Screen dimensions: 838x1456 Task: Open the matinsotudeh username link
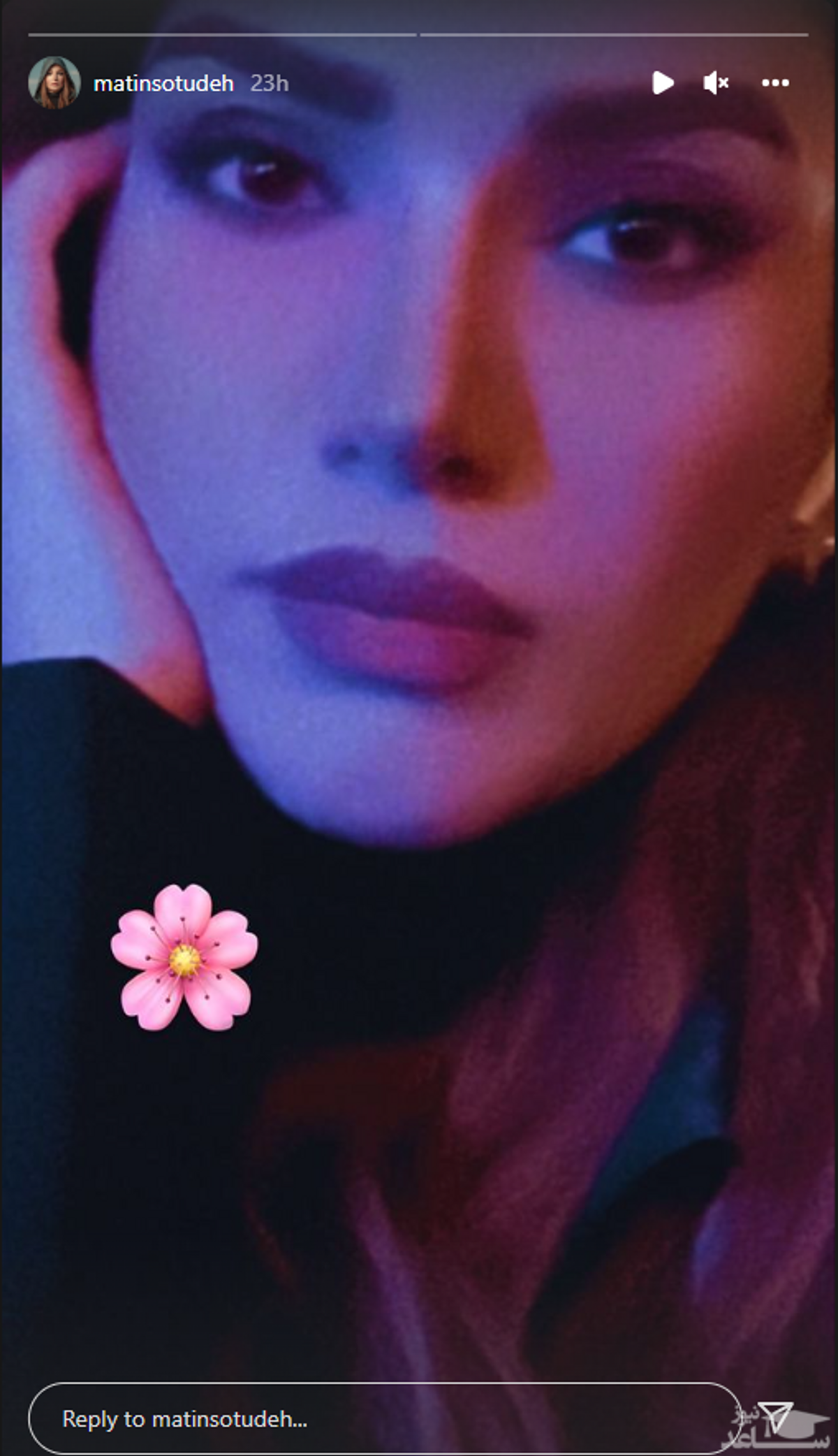pyautogui.click(x=163, y=84)
